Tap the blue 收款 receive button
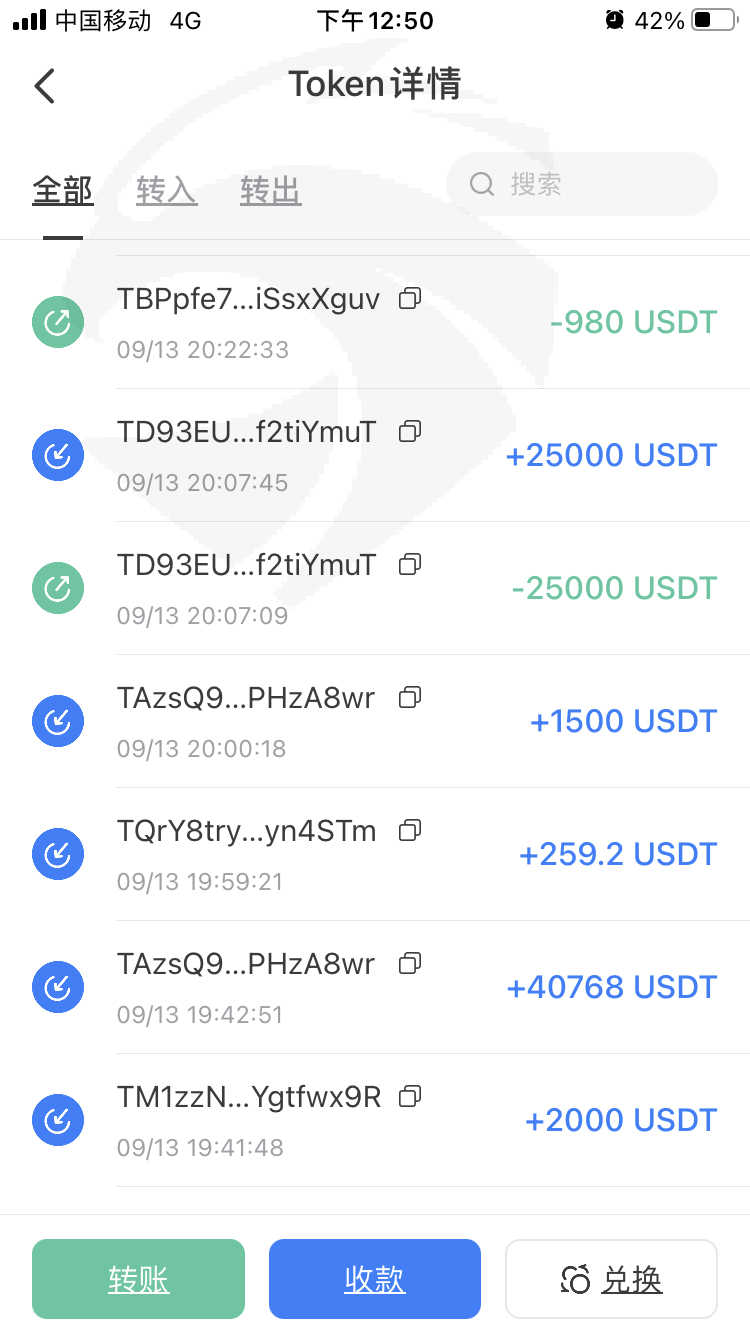 [x=375, y=1279]
